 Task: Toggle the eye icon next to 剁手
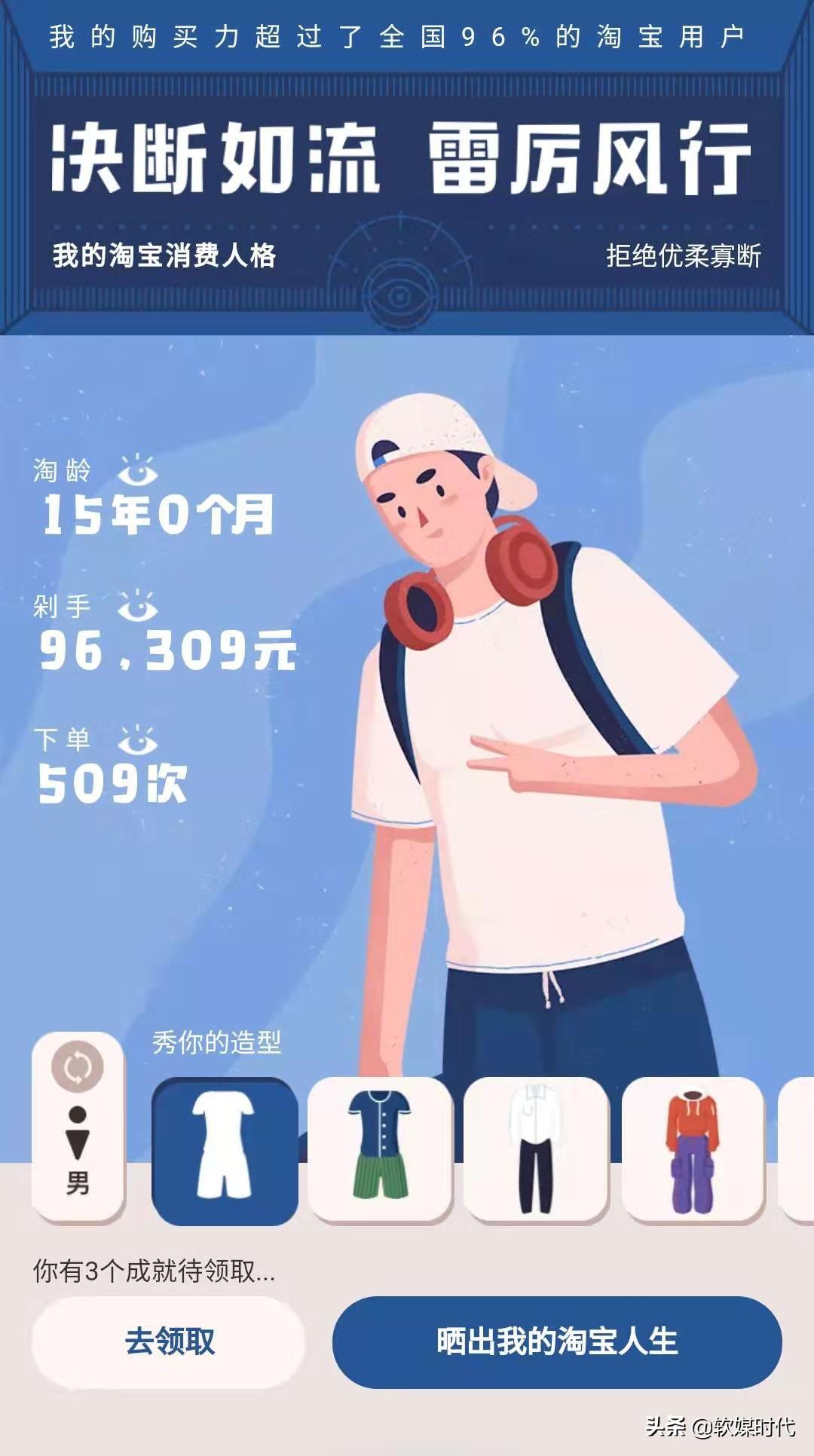138,607
